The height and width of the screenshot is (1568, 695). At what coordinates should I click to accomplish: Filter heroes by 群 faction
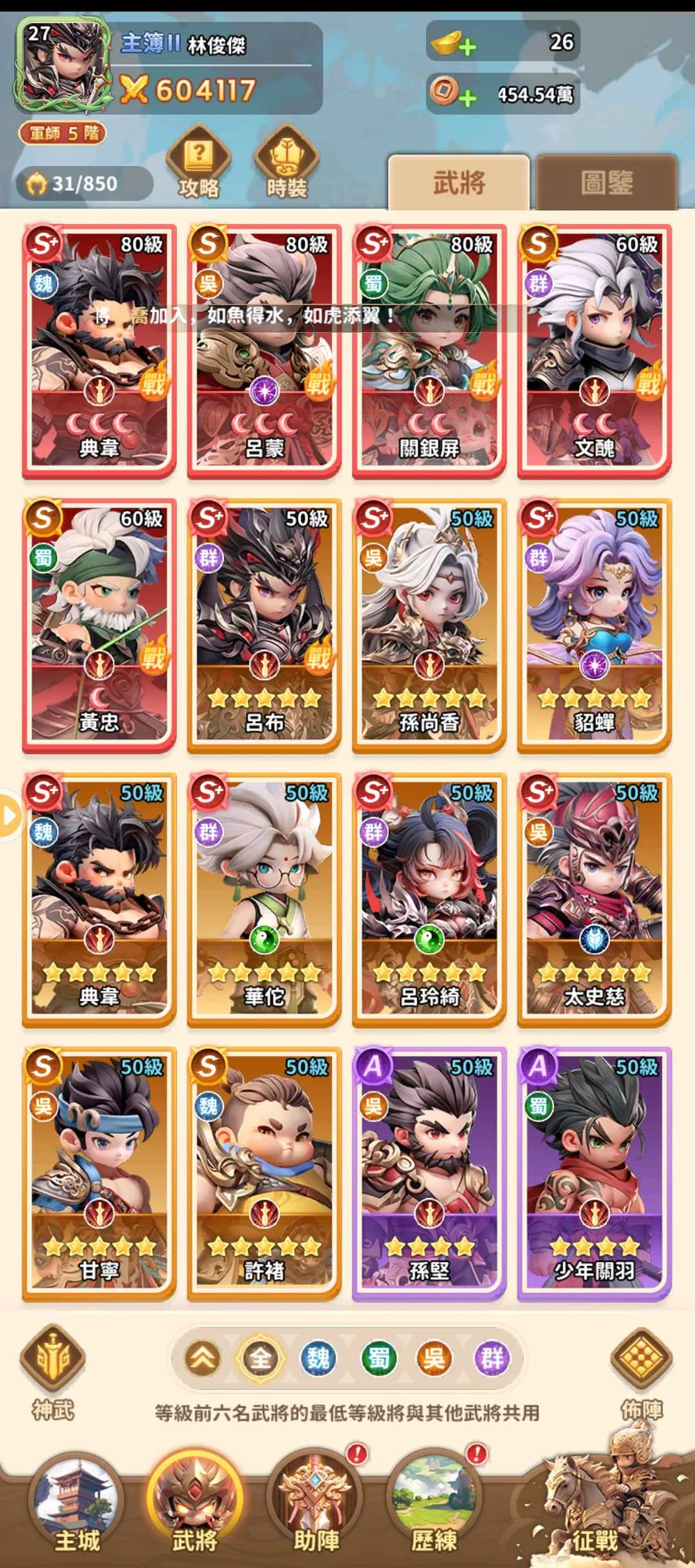[x=492, y=1358]
